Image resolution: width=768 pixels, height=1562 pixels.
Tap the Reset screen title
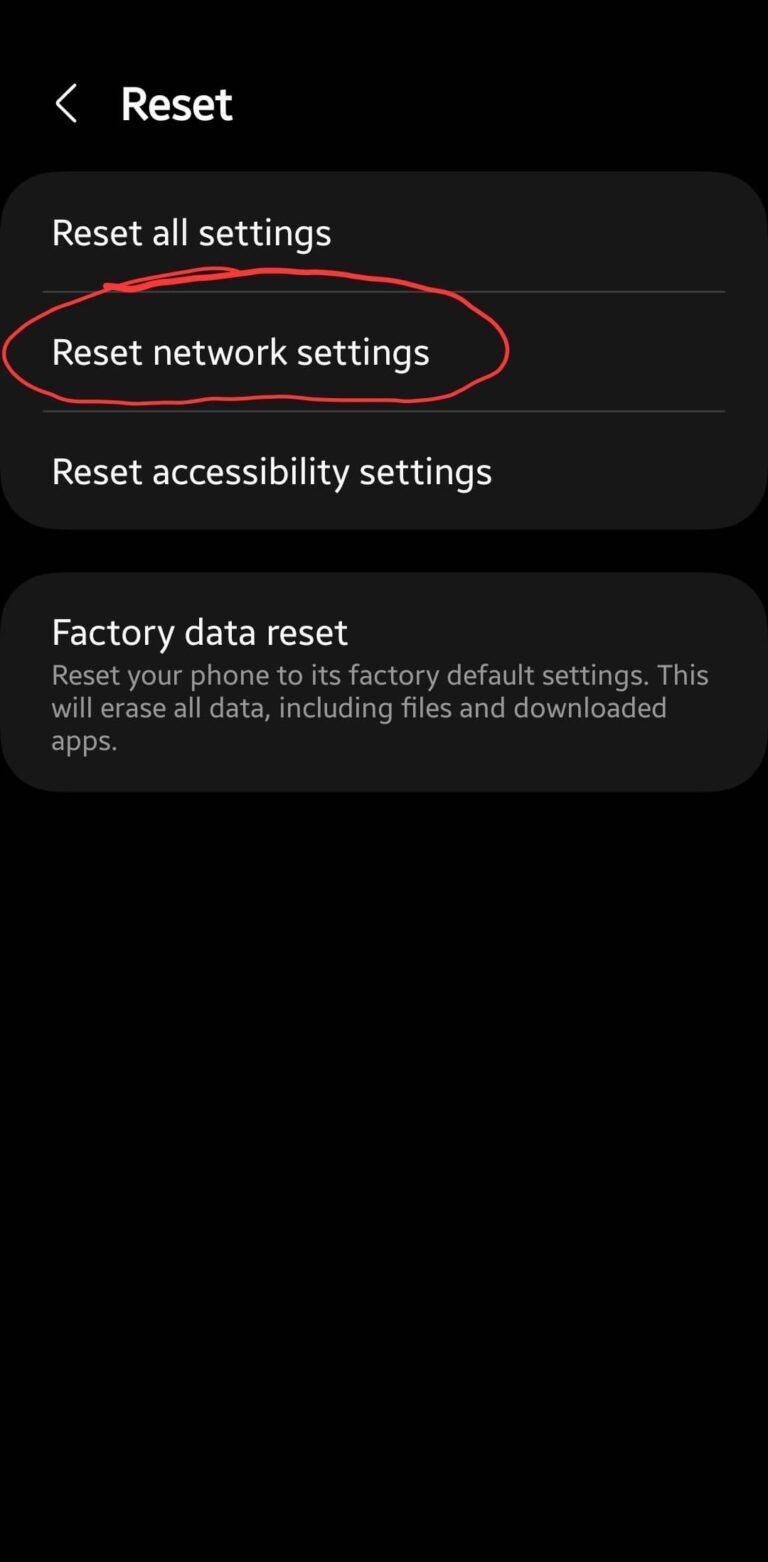[x=176, y=103]
